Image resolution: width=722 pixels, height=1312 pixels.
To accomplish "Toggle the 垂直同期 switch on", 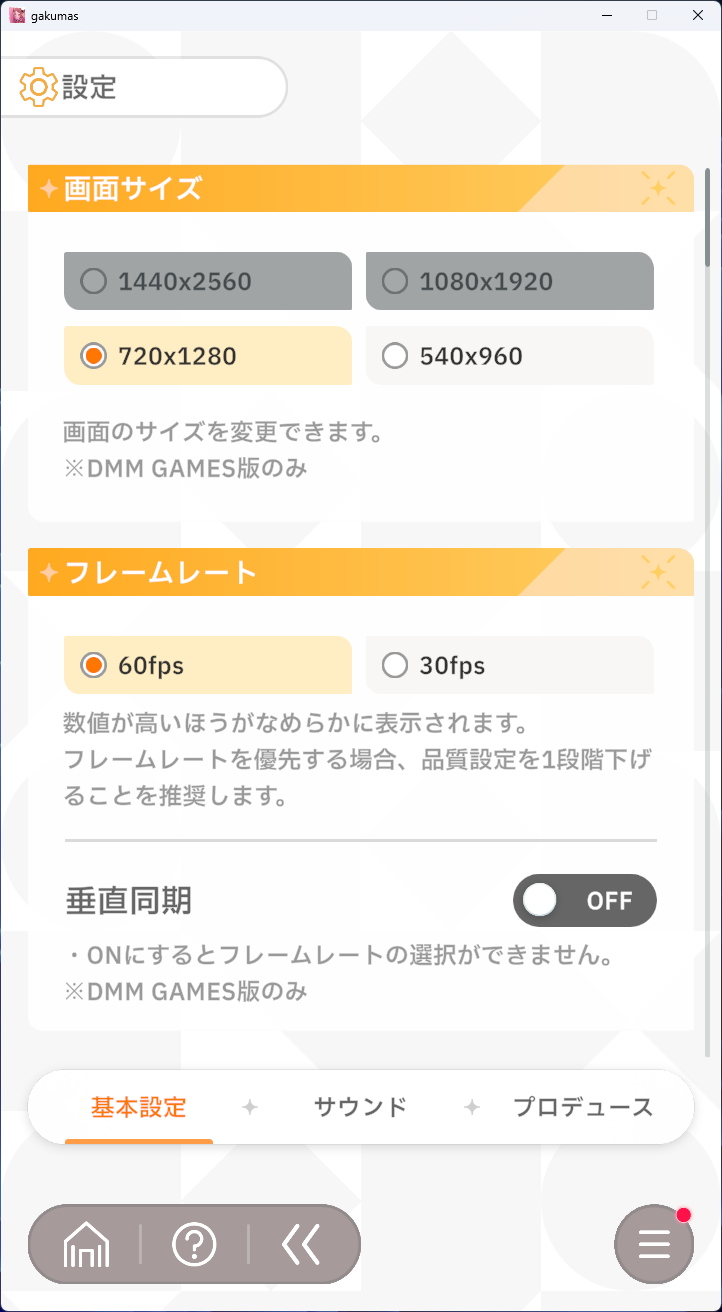I will [585, 901].
